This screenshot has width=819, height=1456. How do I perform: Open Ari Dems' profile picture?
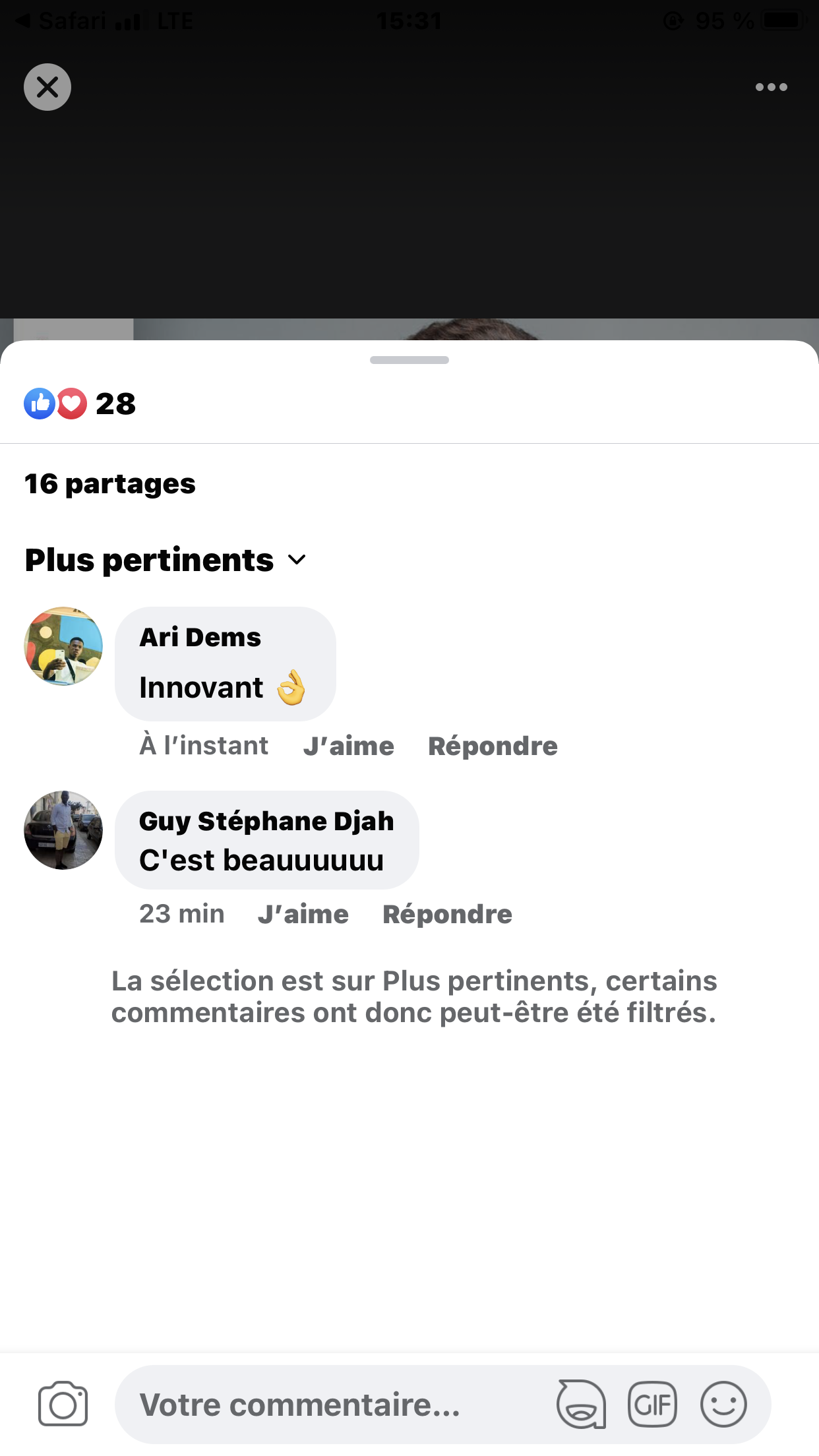pos(63,646)
